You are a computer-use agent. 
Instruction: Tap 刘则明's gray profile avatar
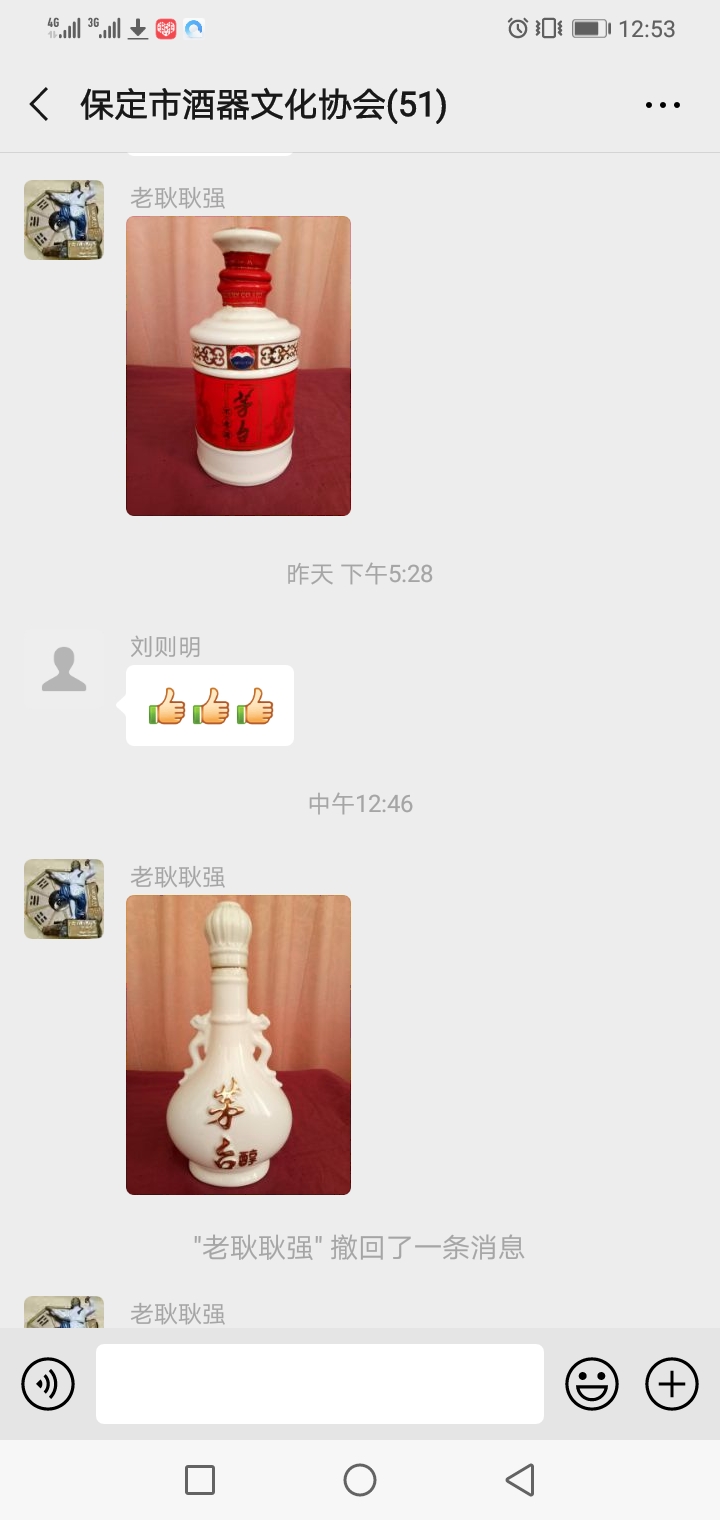[x=64, y=670]
